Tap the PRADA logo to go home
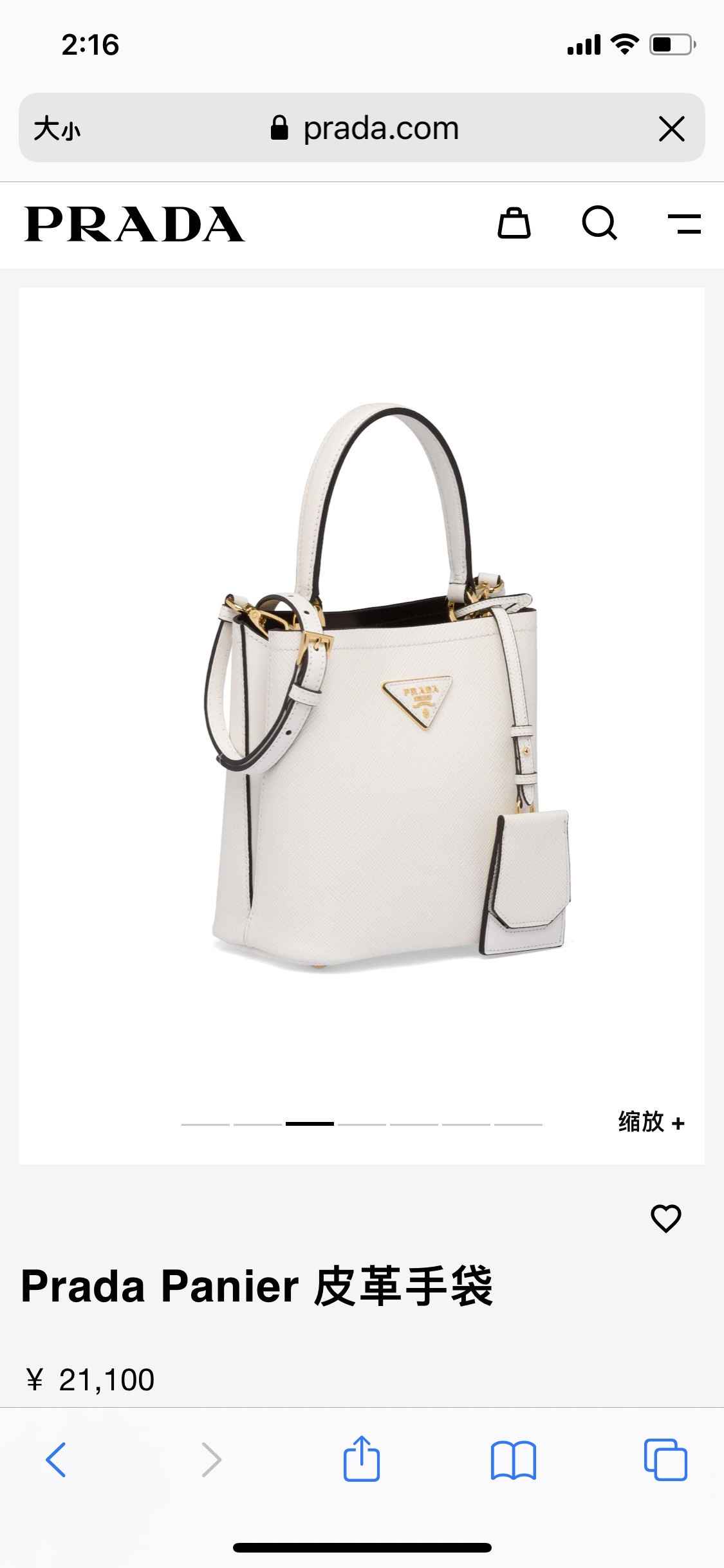 click(135, 225)
